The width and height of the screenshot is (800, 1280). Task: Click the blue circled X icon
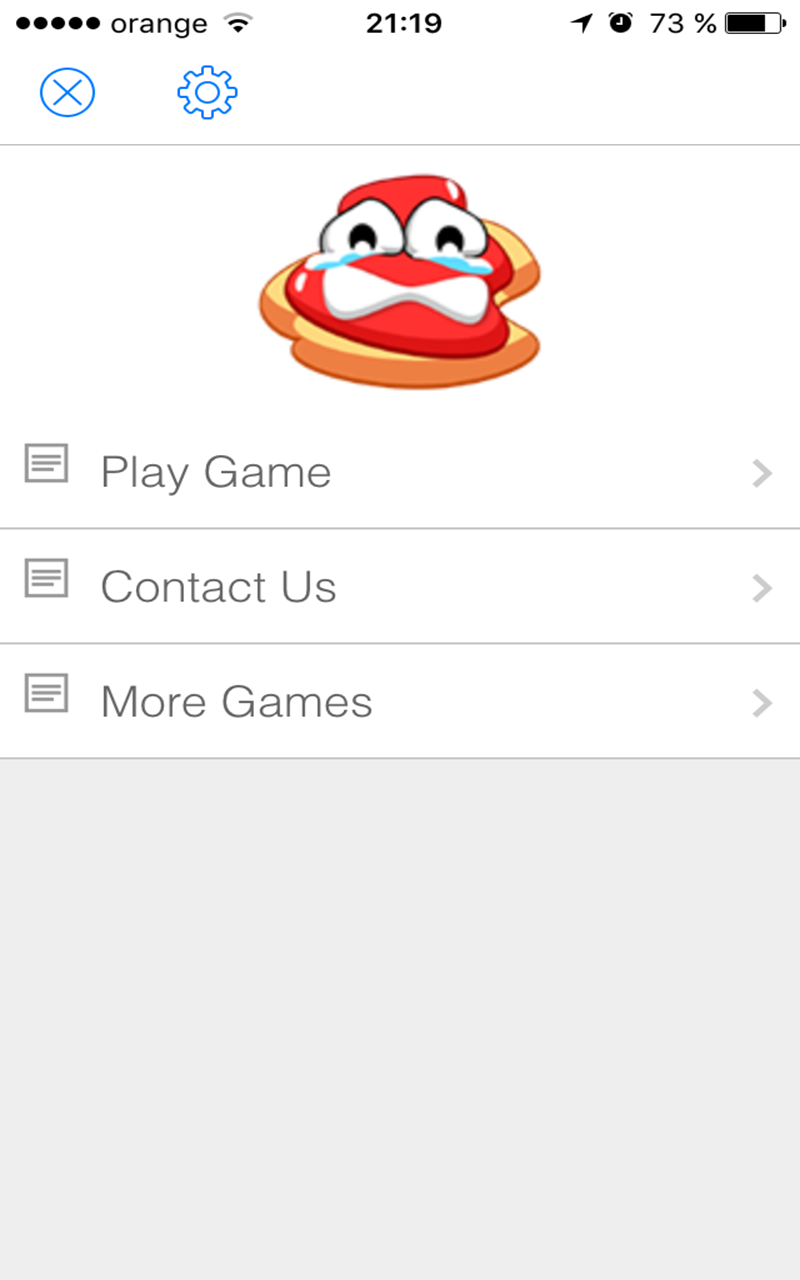pyautogui.click(x=67, y=91)
